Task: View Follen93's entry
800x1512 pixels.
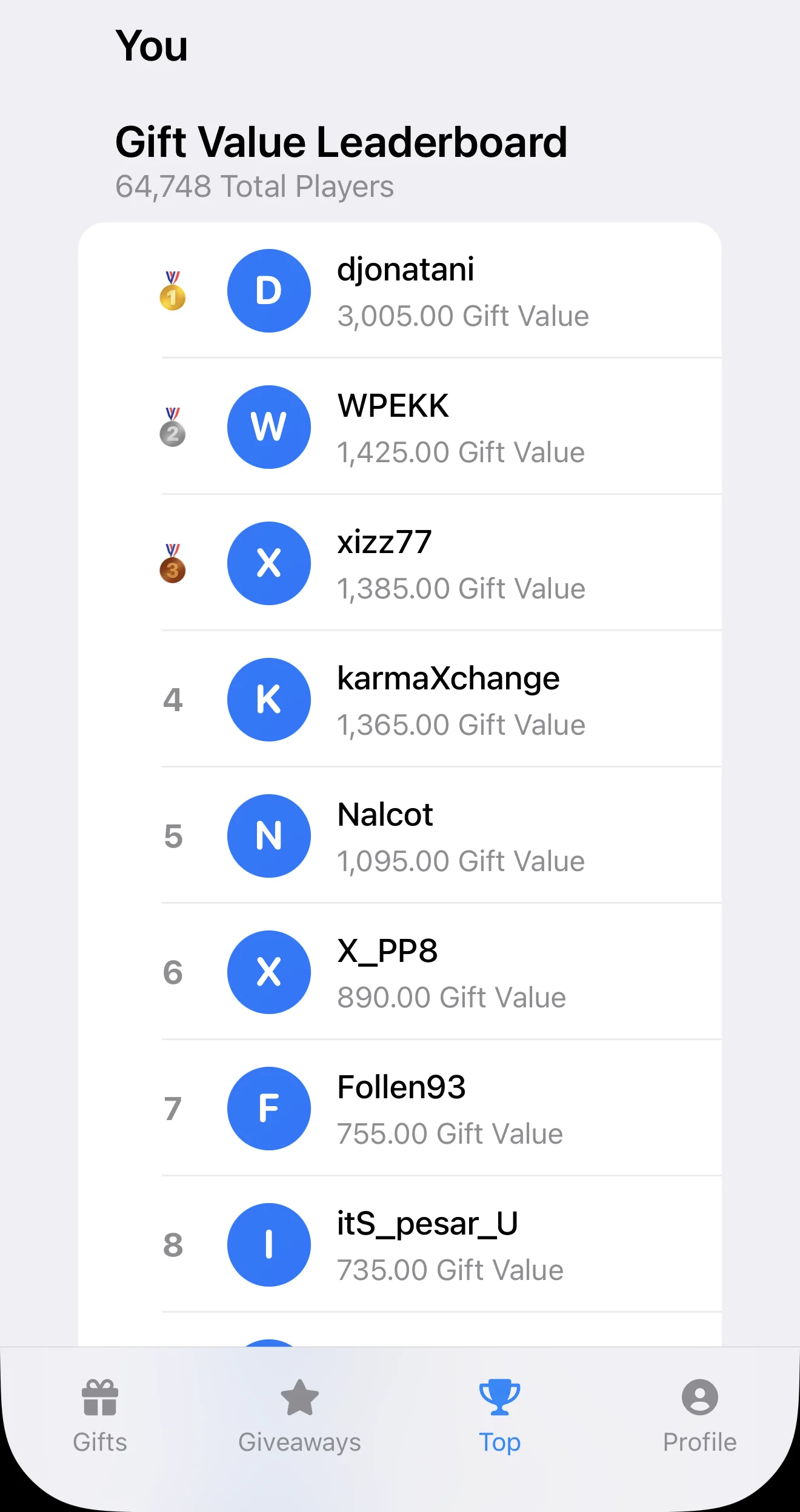Action: point(400,1108)
